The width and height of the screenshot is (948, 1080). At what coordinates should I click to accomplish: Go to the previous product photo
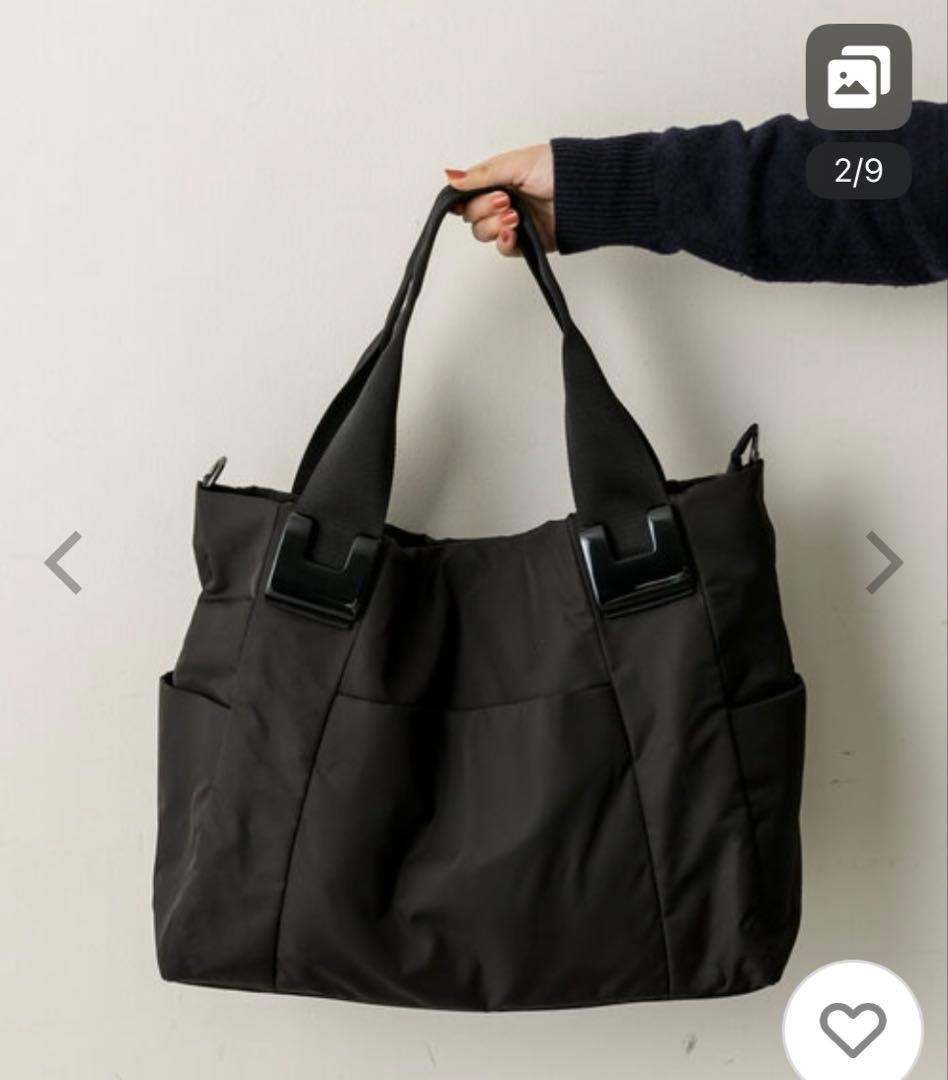63,563
